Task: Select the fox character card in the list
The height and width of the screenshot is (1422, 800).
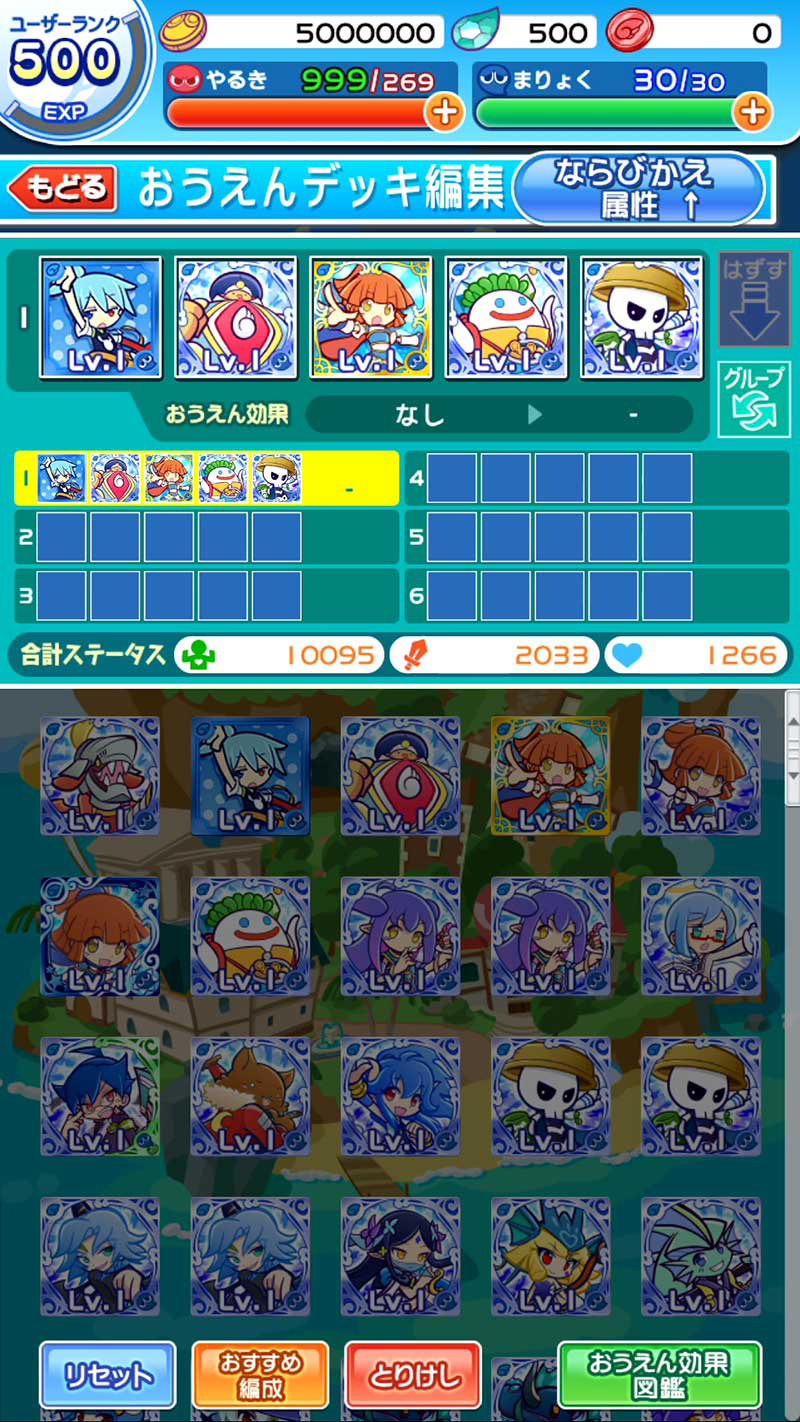Action: [250, 1096]
